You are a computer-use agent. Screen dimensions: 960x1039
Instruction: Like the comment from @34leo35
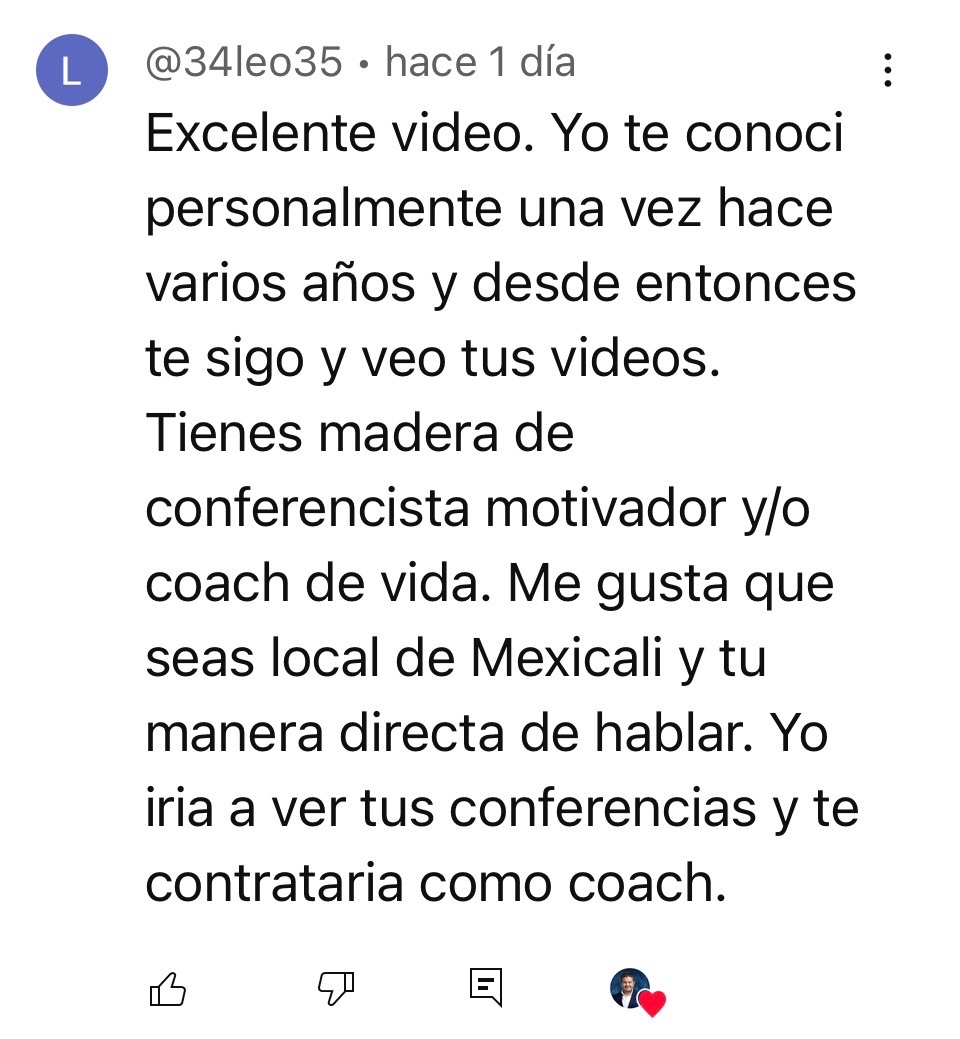click(x=167, y=989)
